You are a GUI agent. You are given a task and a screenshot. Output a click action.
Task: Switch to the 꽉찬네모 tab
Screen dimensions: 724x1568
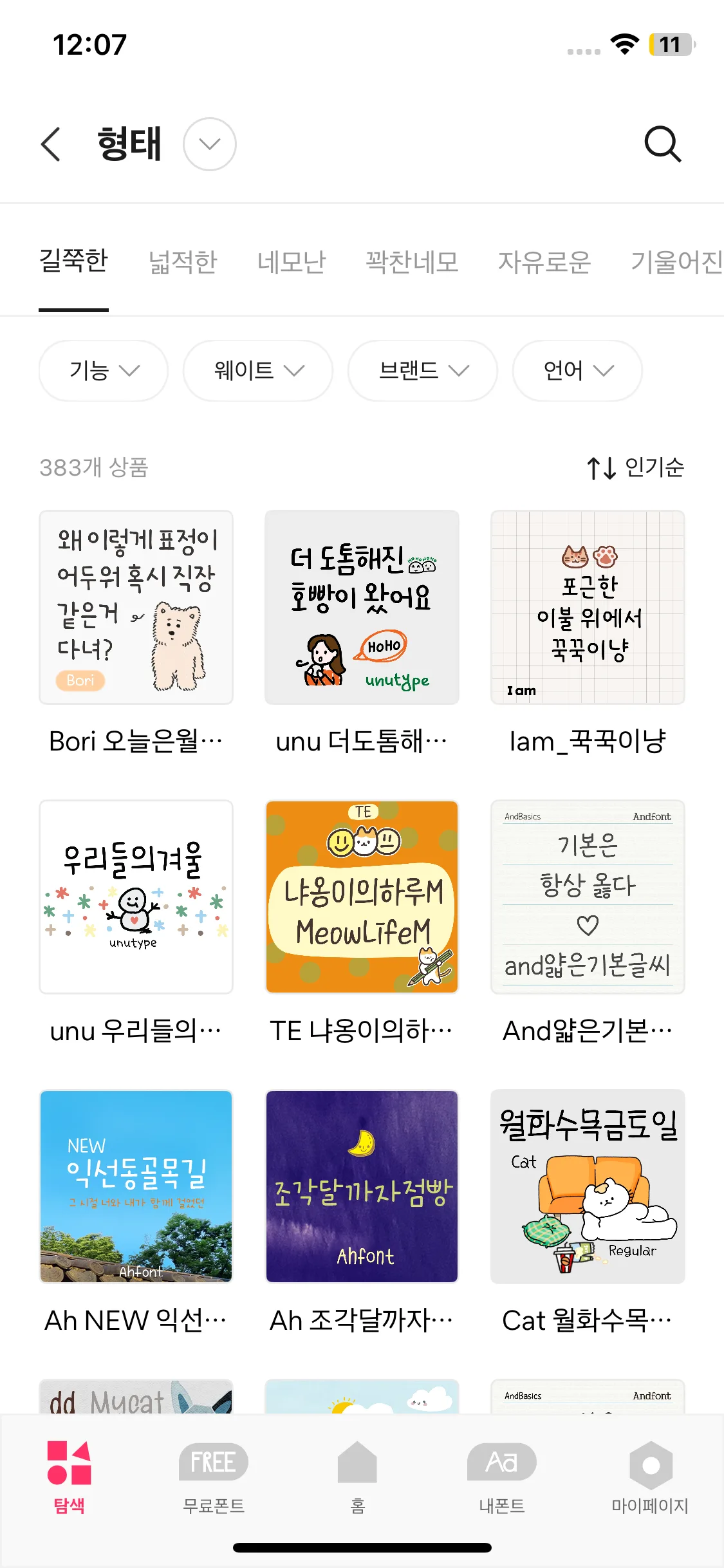tap(412, 262)
